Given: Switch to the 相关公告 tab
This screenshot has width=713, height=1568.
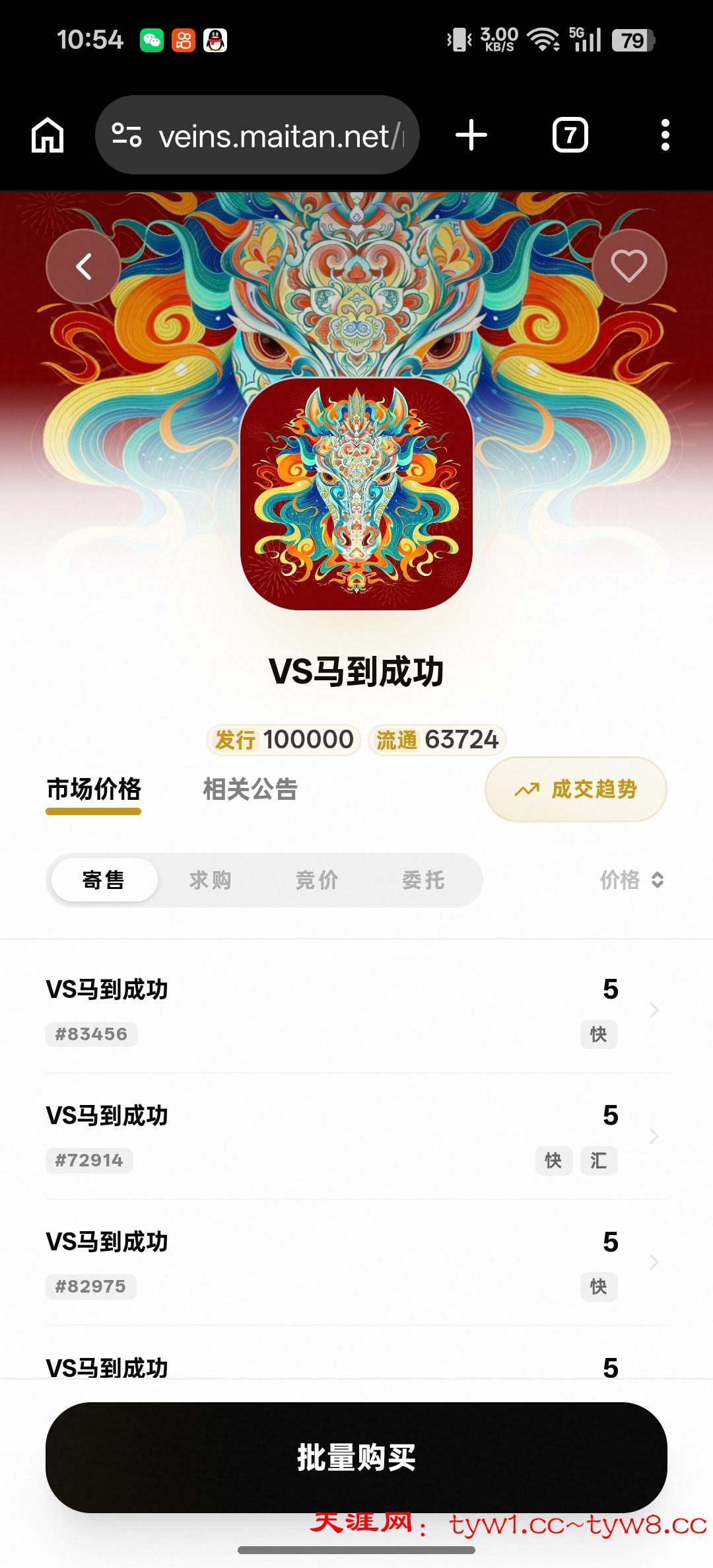Looking at the screenshot, I should click(x=250, y=789).
